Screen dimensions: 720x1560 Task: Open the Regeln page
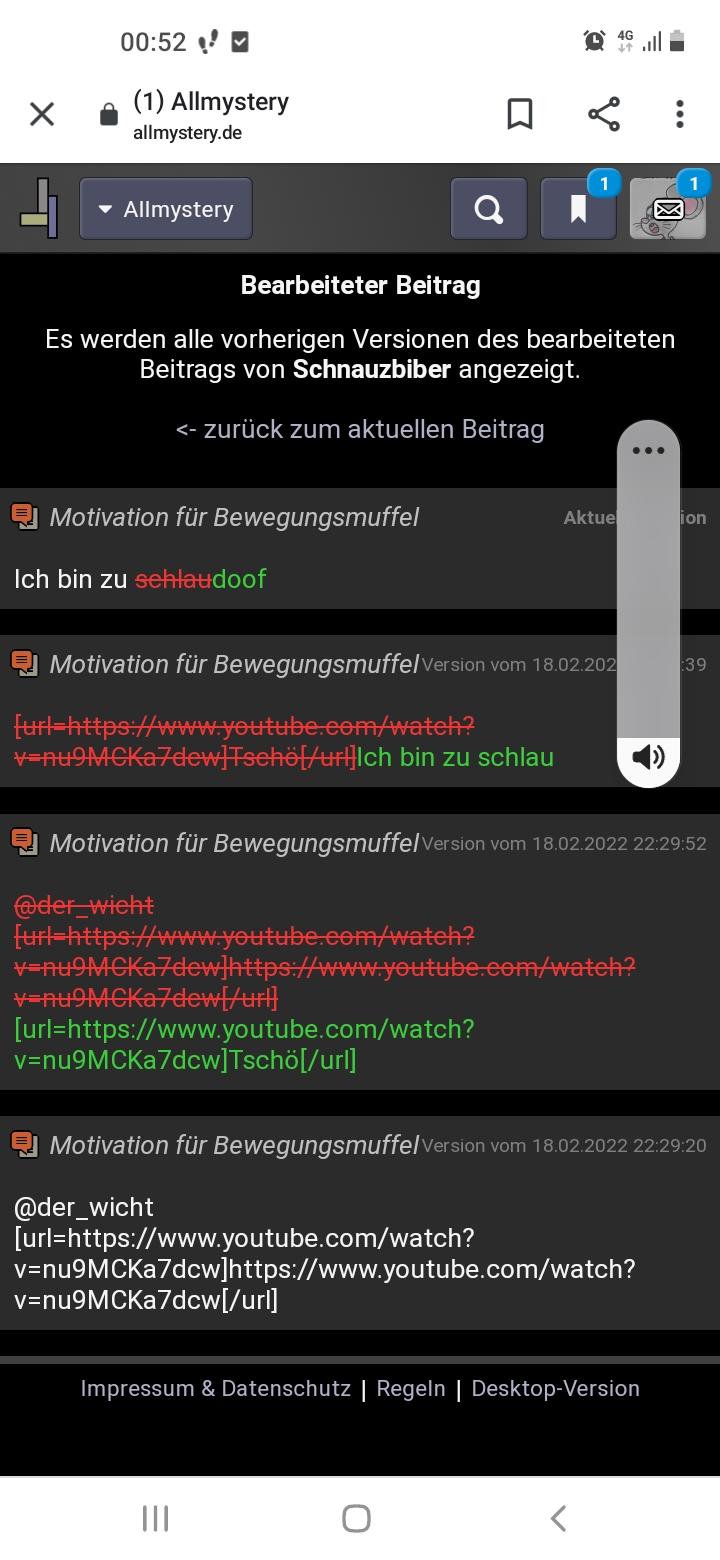(x=411, y=1388)
